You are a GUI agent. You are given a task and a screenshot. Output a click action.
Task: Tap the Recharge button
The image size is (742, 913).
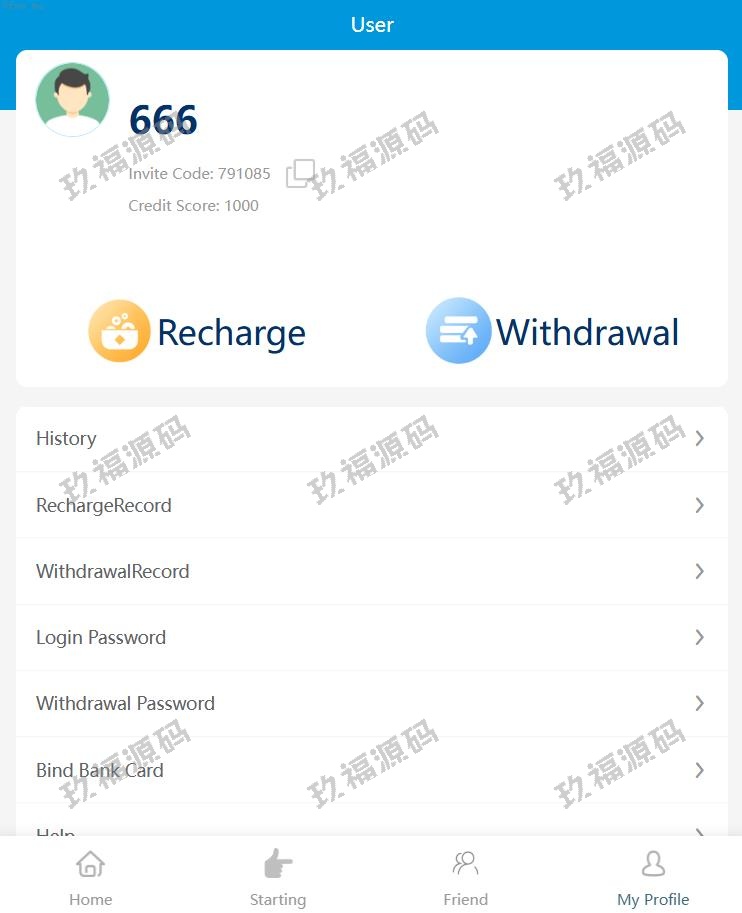click(198, 332)
